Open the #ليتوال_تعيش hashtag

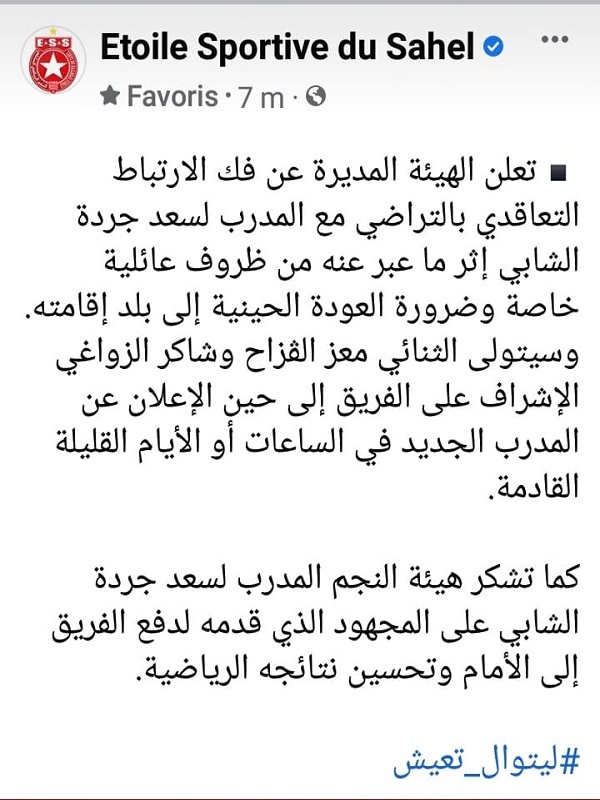click(x=486, y=762)
